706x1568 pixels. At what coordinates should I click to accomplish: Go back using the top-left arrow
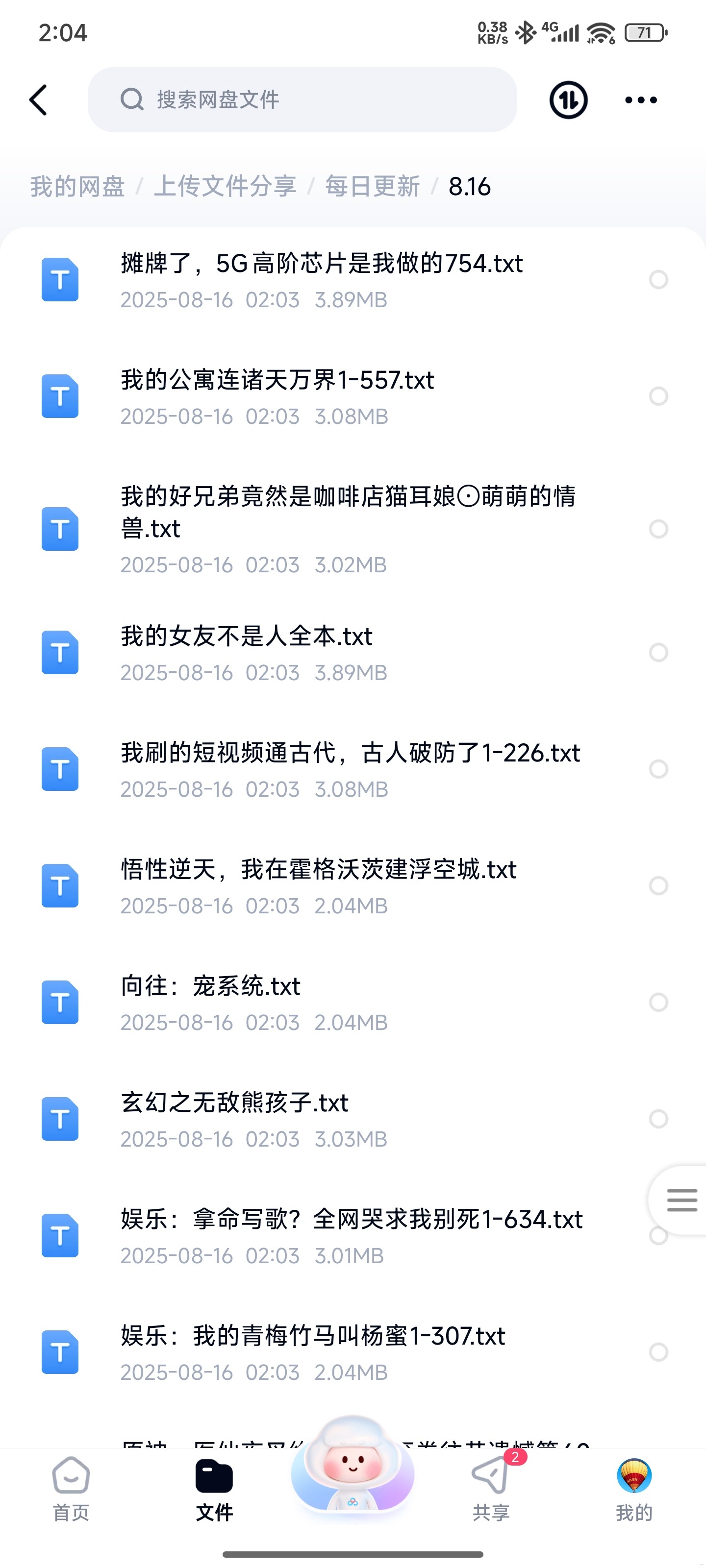click(x=38, y=100)
